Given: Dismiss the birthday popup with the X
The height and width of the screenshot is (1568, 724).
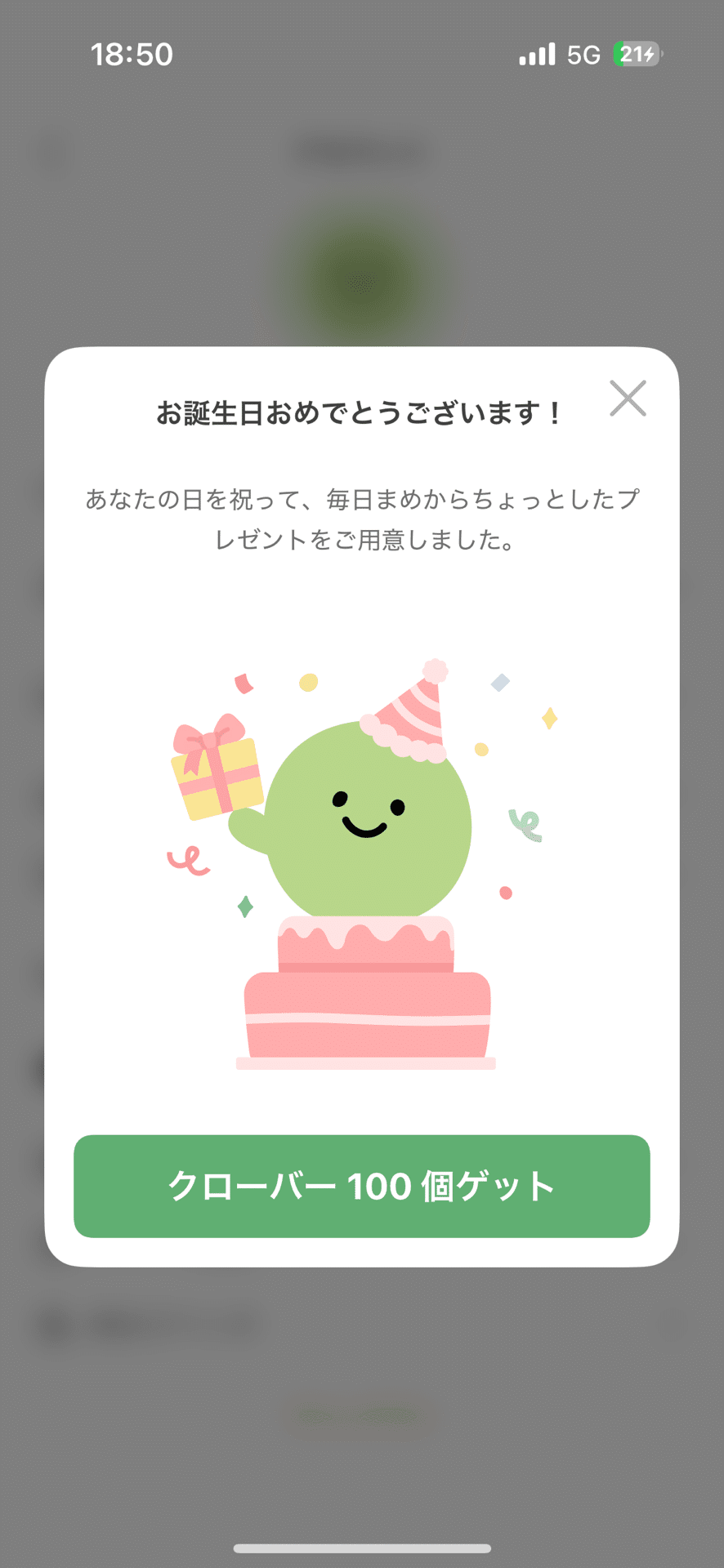Looking at the screenshot, I should coord(628,399).
